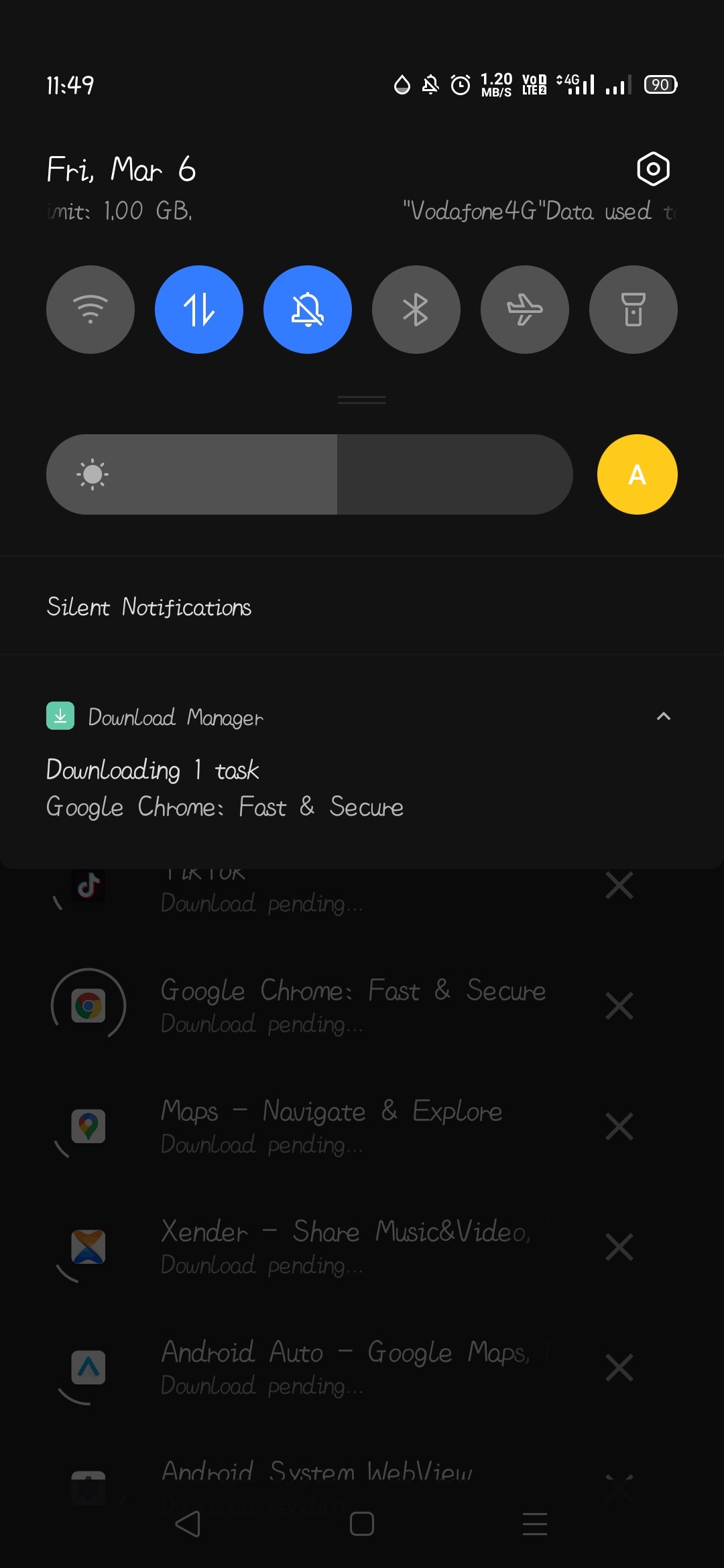This screenshot has height=1568, width=724.
Task: Activate the flashlight tile
Action: [633, 309]
